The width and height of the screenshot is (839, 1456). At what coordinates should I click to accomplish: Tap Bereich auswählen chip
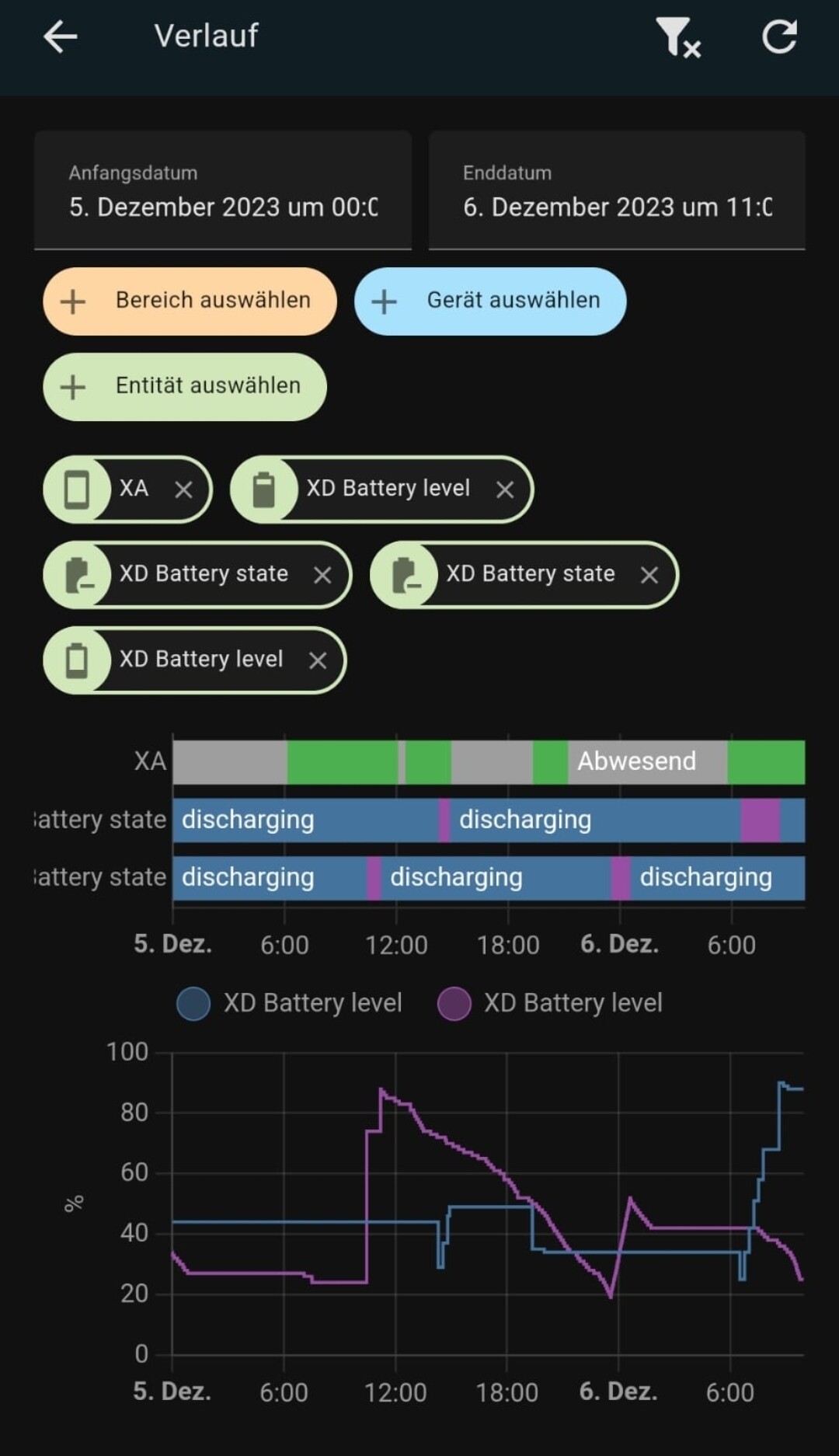click(x=190, y=301)
